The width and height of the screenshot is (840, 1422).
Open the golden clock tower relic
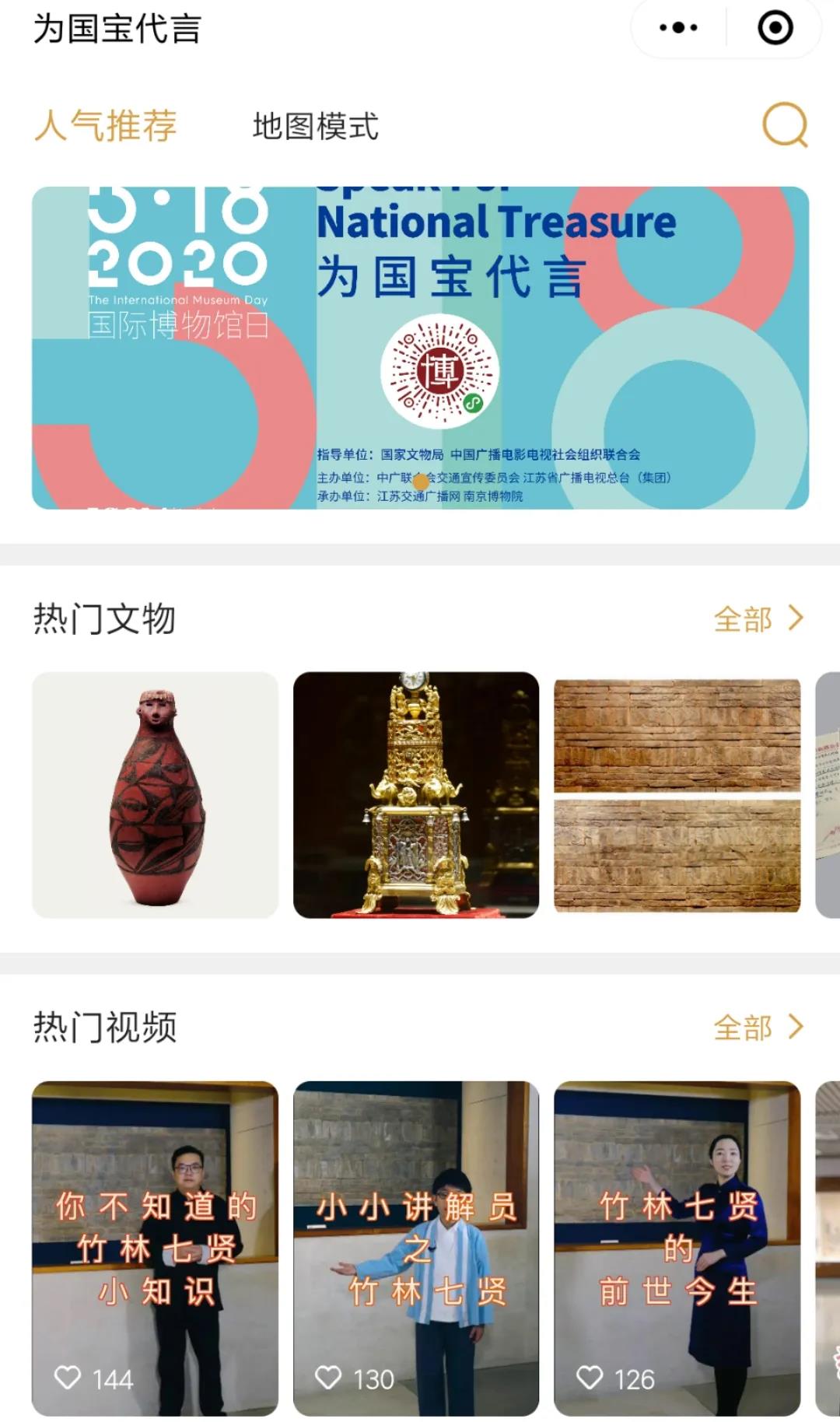point(416,795)
